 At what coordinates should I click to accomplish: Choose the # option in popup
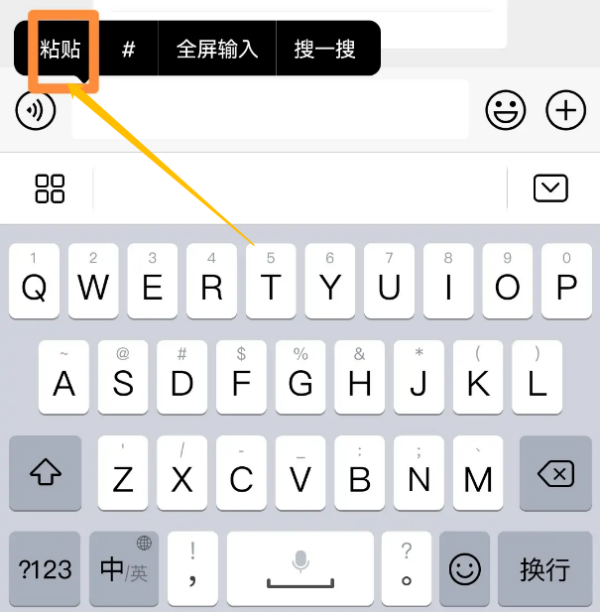click(128, 49)
